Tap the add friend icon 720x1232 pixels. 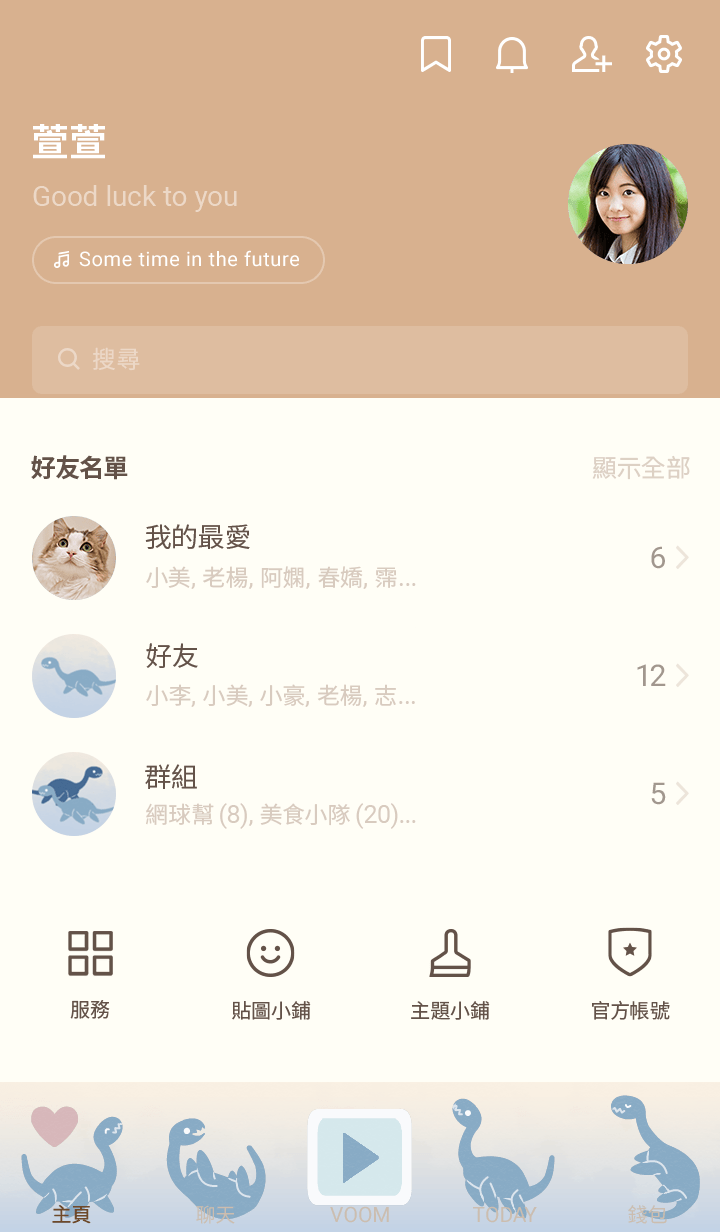[590, 55]
